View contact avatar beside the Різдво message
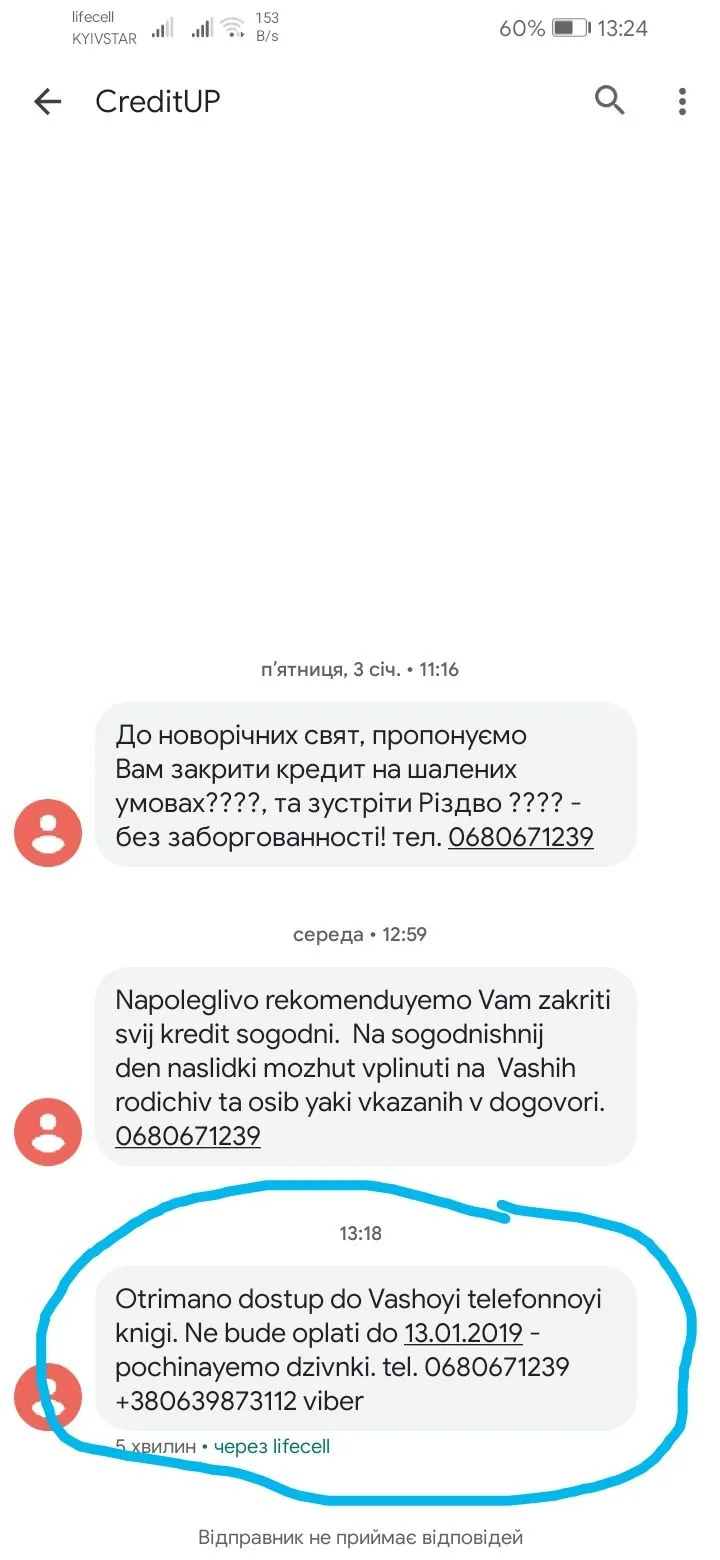720x1560 pixels. tap(48, 833)
